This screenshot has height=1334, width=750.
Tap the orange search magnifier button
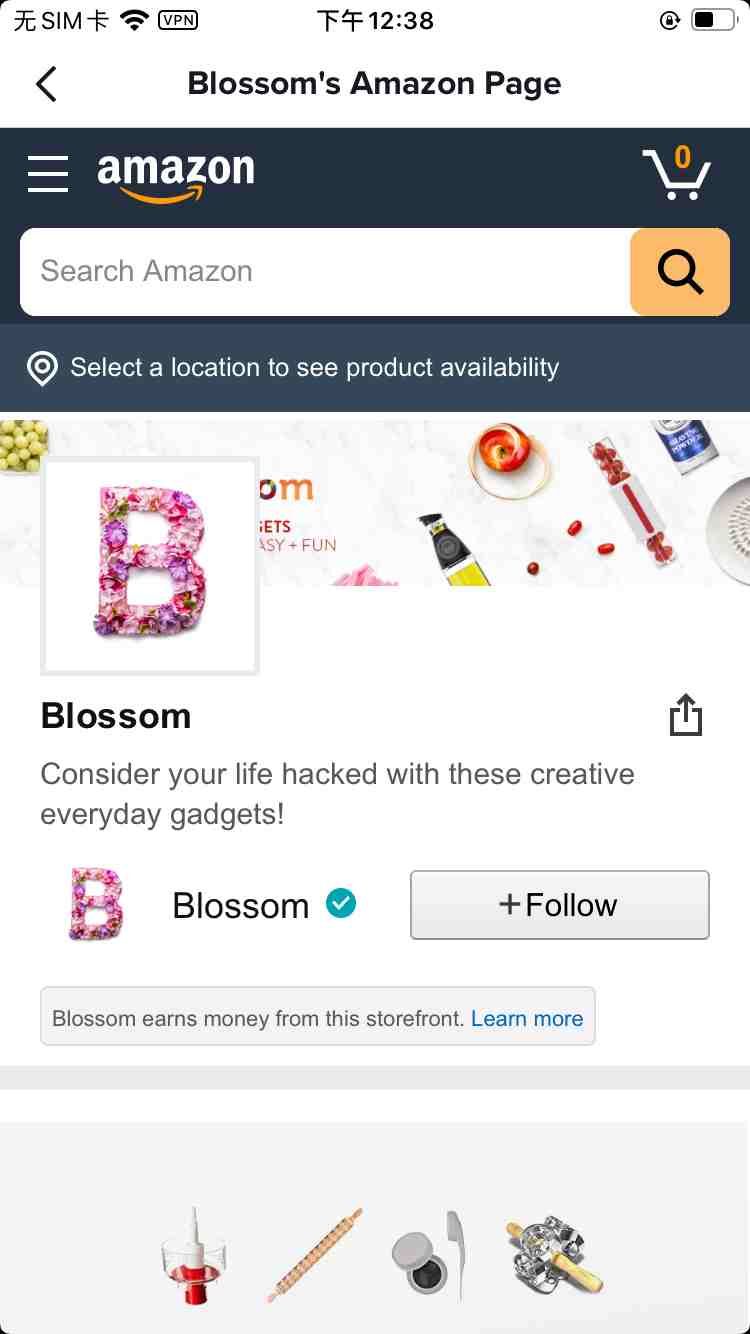pos(680,272)
